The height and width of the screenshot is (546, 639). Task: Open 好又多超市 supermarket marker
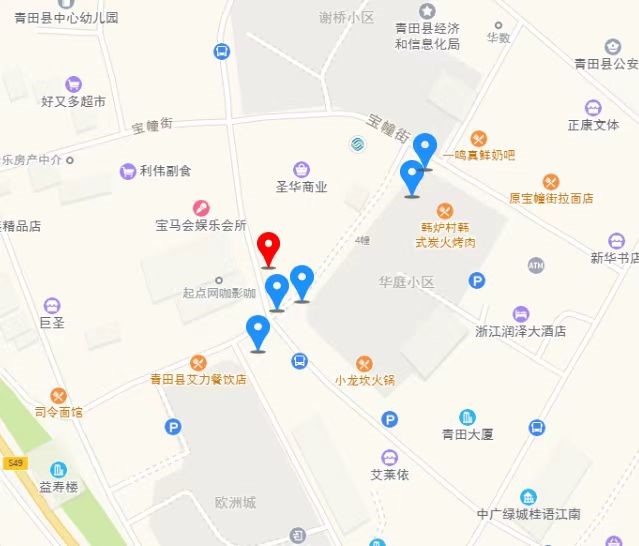tap(73, 85)
